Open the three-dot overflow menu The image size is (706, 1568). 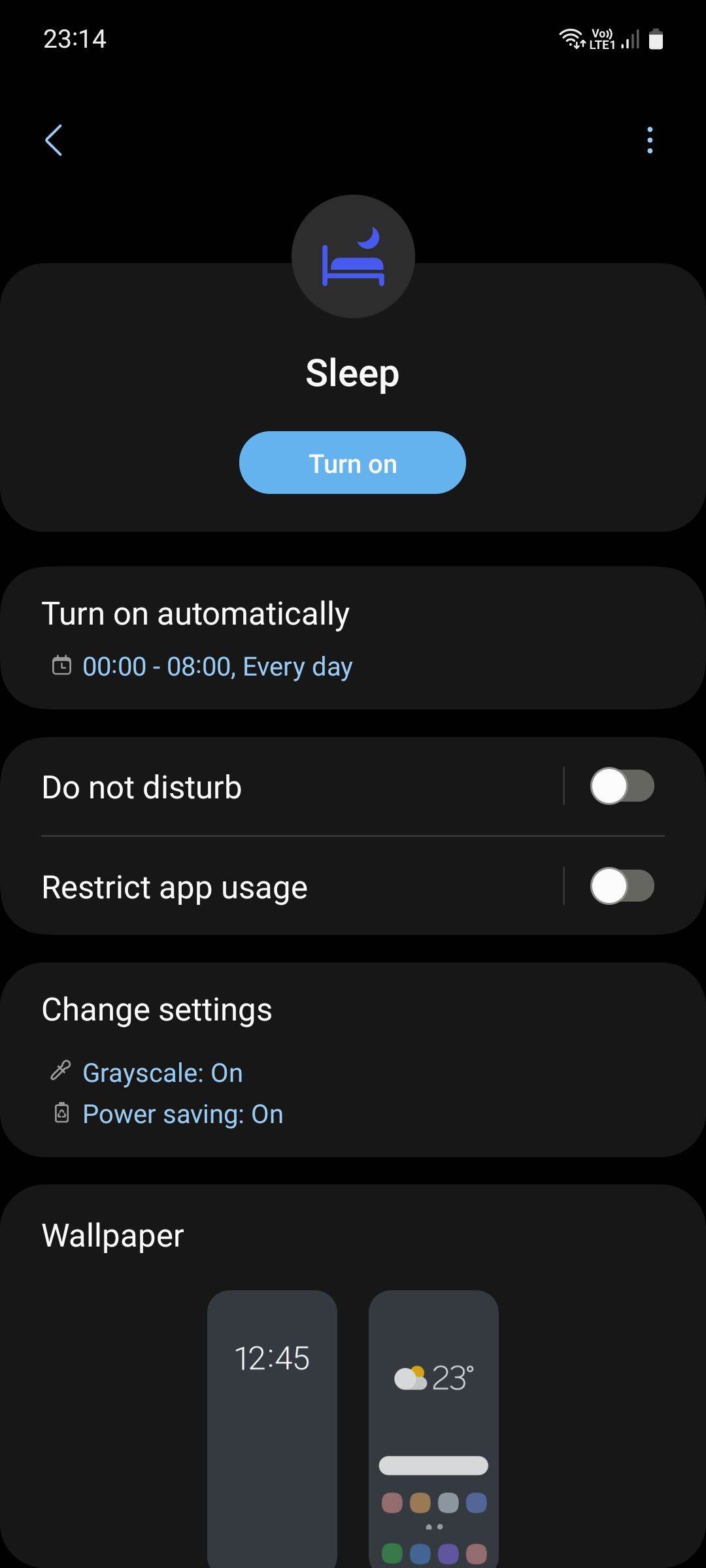[650, 140]
